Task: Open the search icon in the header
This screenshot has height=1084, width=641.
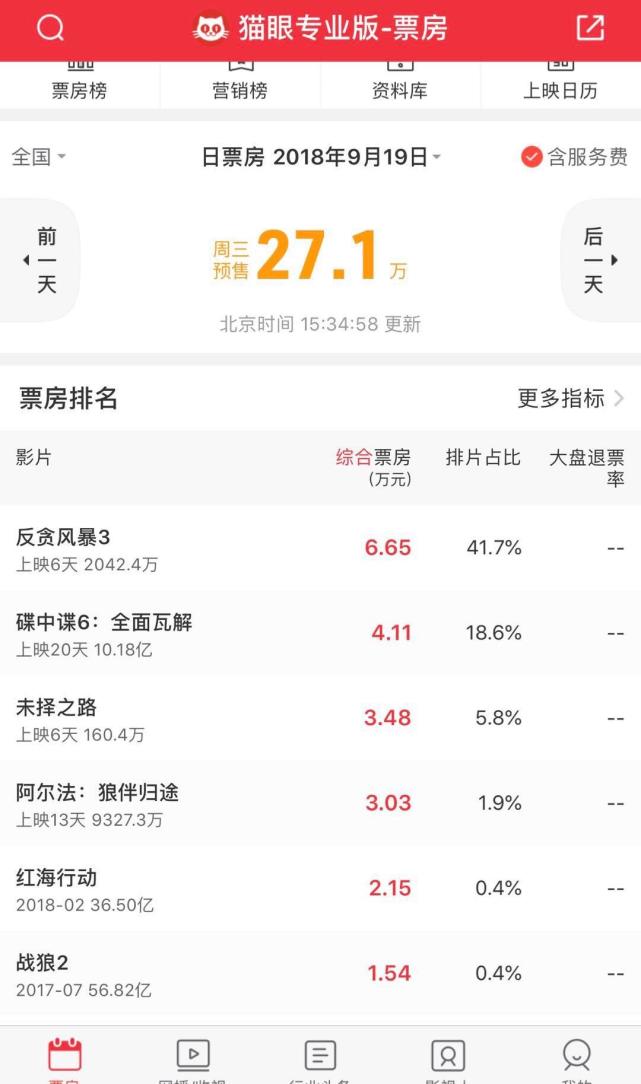Action: (x=50, y=28)
